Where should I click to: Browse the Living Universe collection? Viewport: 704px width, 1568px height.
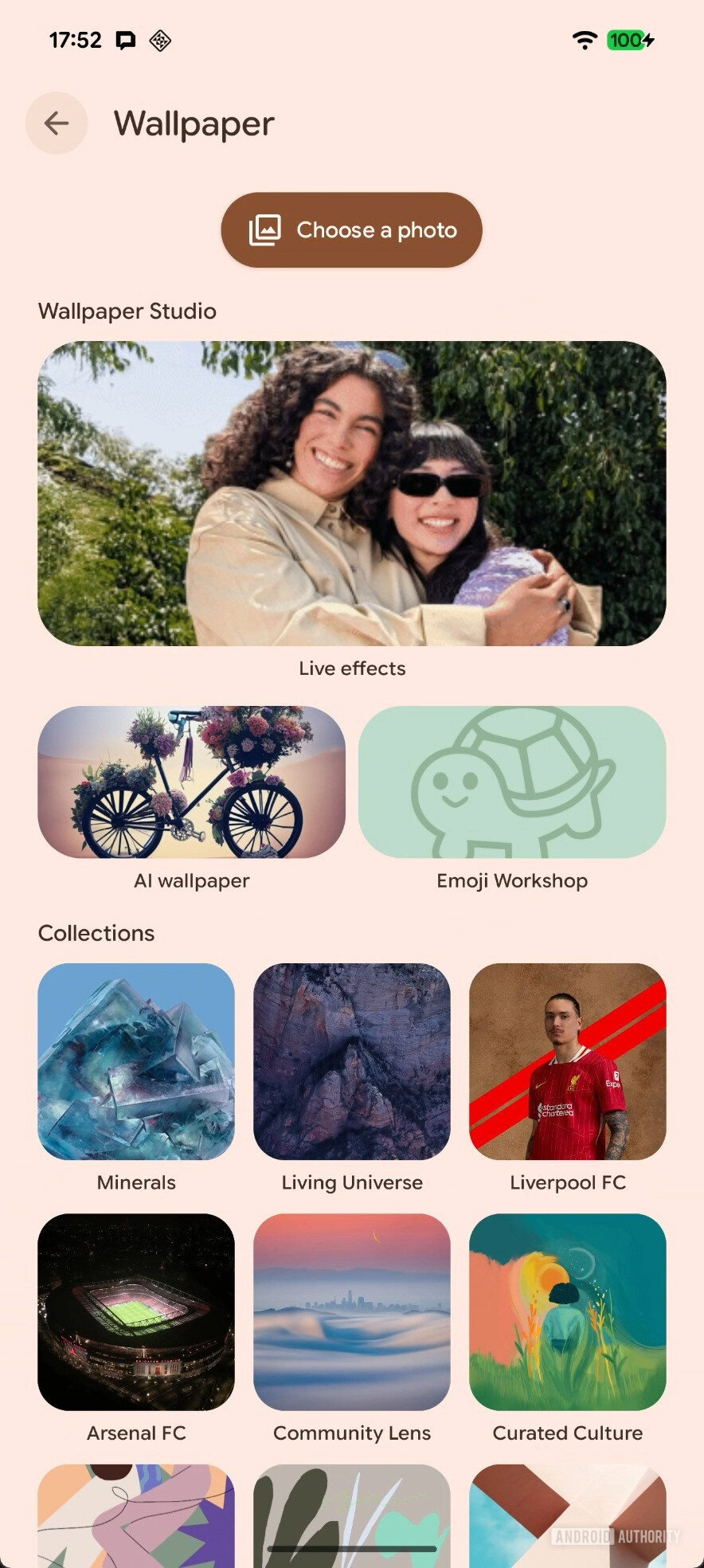[351, 1061]
